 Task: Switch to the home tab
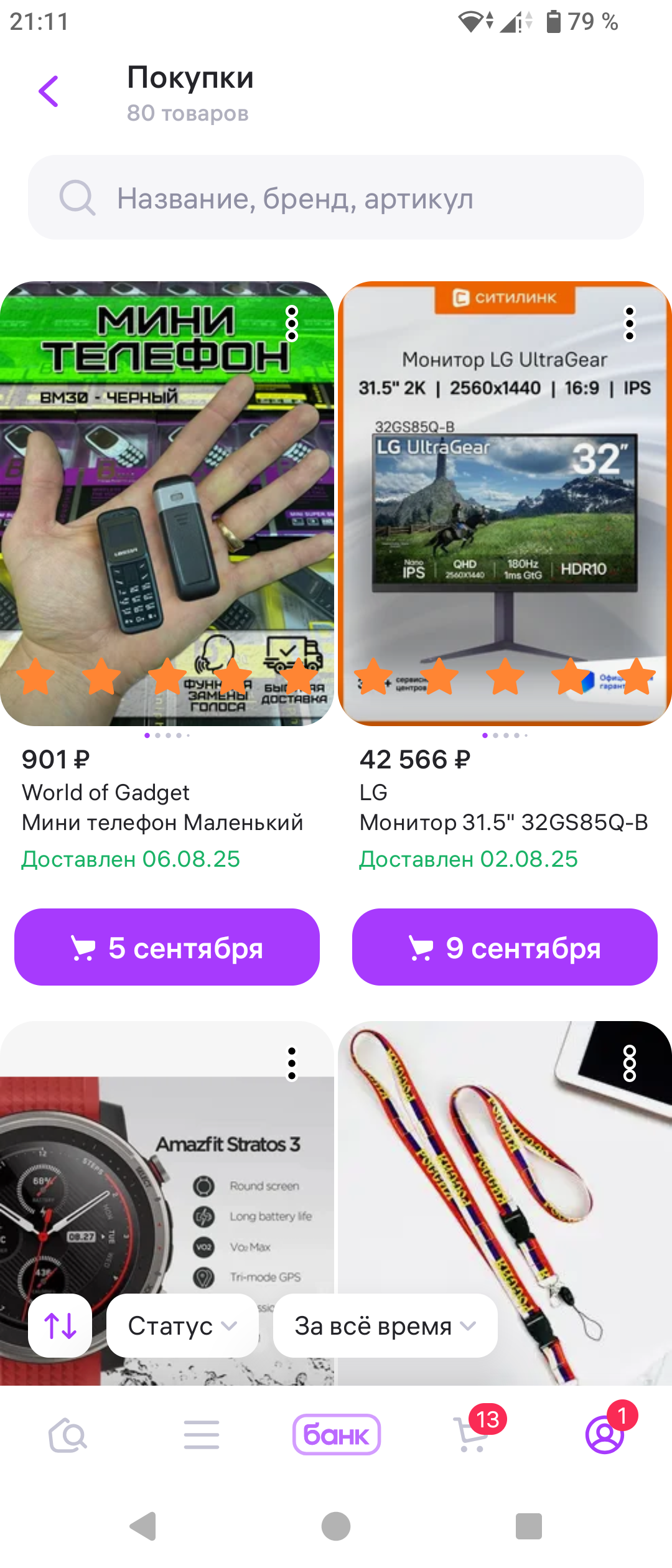[67, 1435]
